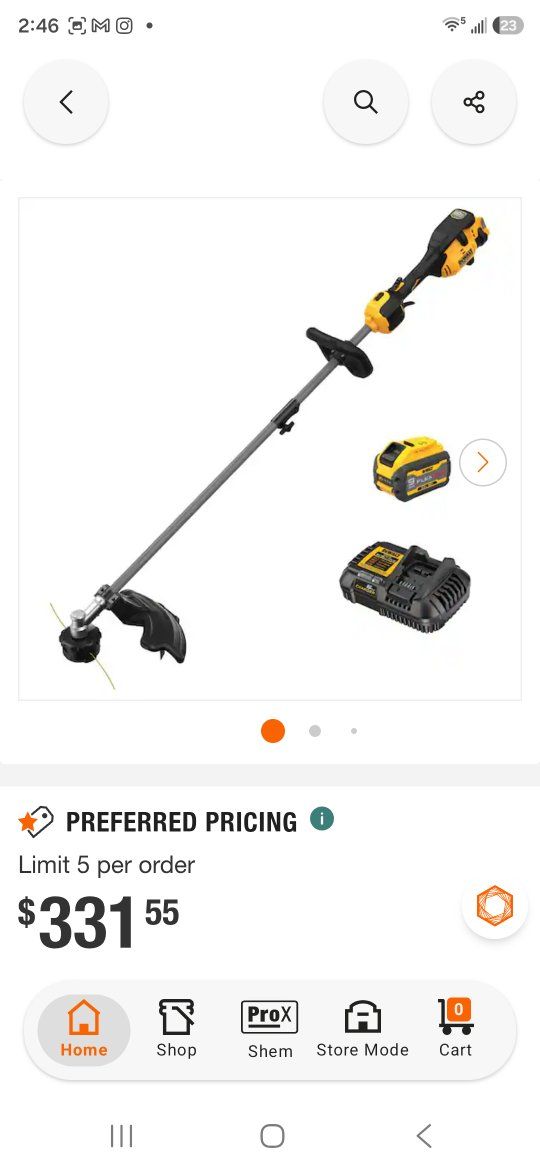The height and width of the screenshot is (1170, 540).
Task: Open the Shop tab
Action: click(x=177, y=1030)
